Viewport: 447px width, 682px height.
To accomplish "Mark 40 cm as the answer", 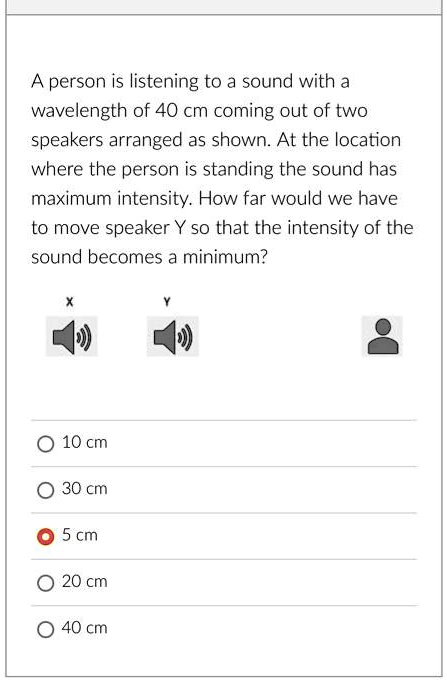I will coord(46,629).
